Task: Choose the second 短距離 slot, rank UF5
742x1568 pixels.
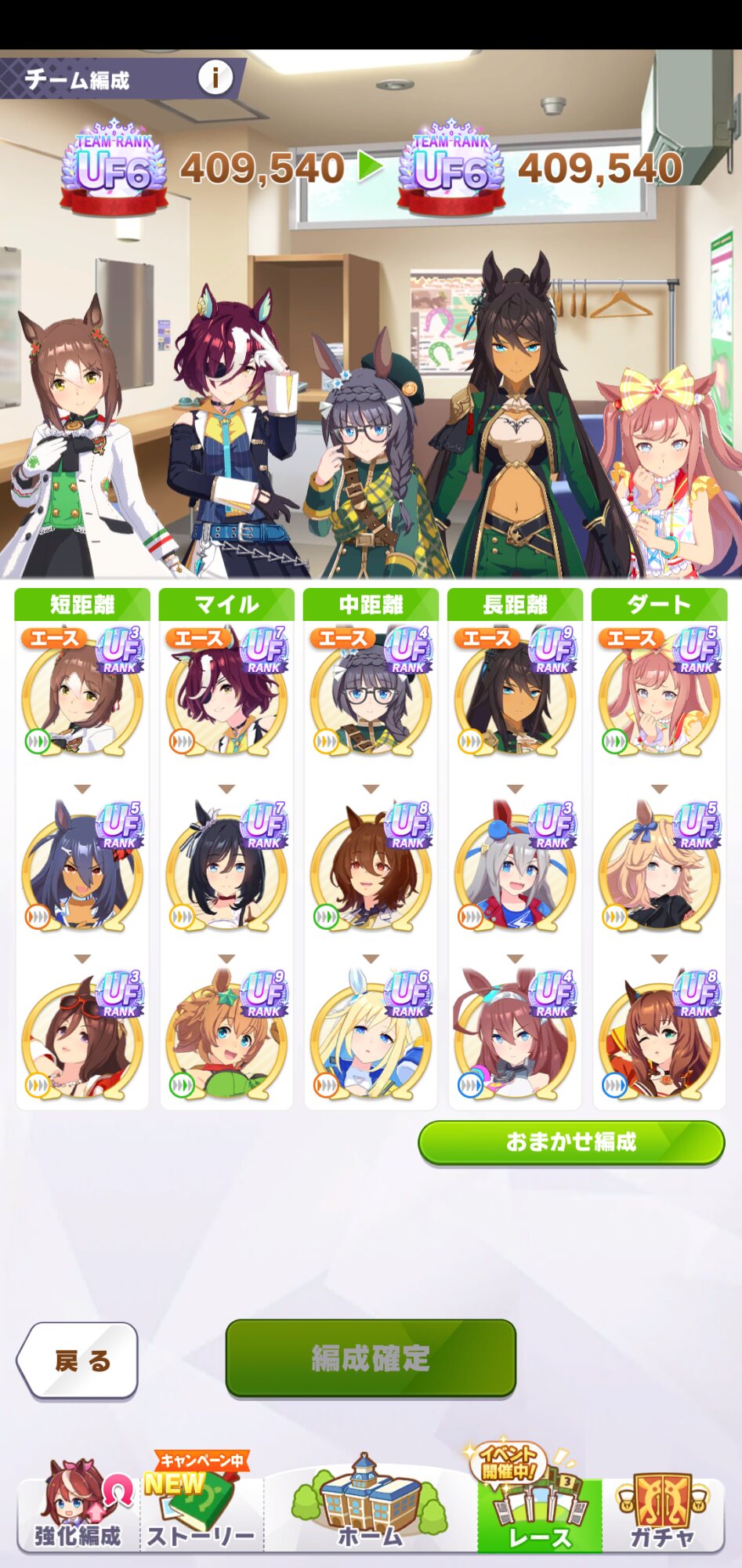Action: tap(82, 867)
